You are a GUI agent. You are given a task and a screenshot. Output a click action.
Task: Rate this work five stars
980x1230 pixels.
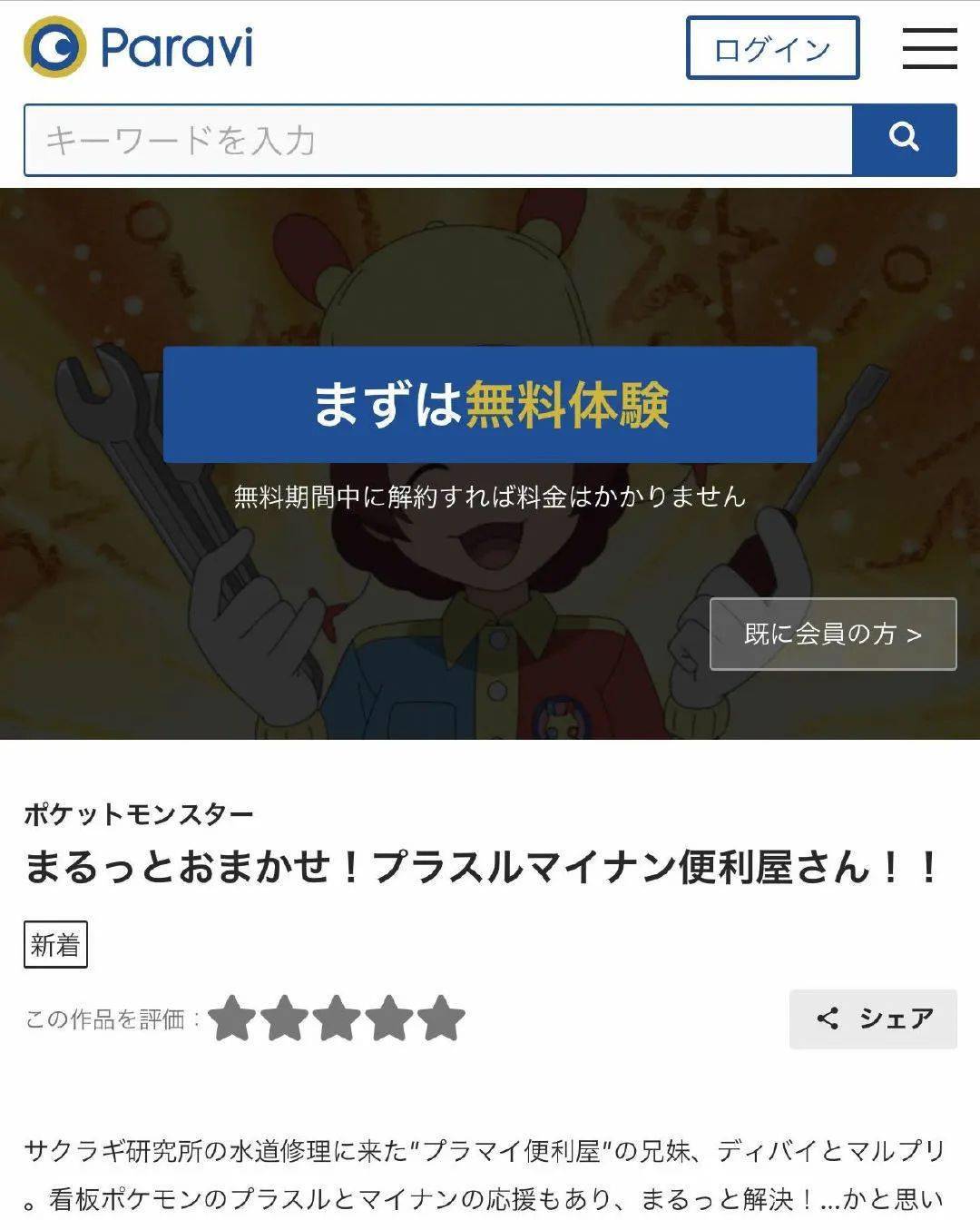click(442, 1018)
